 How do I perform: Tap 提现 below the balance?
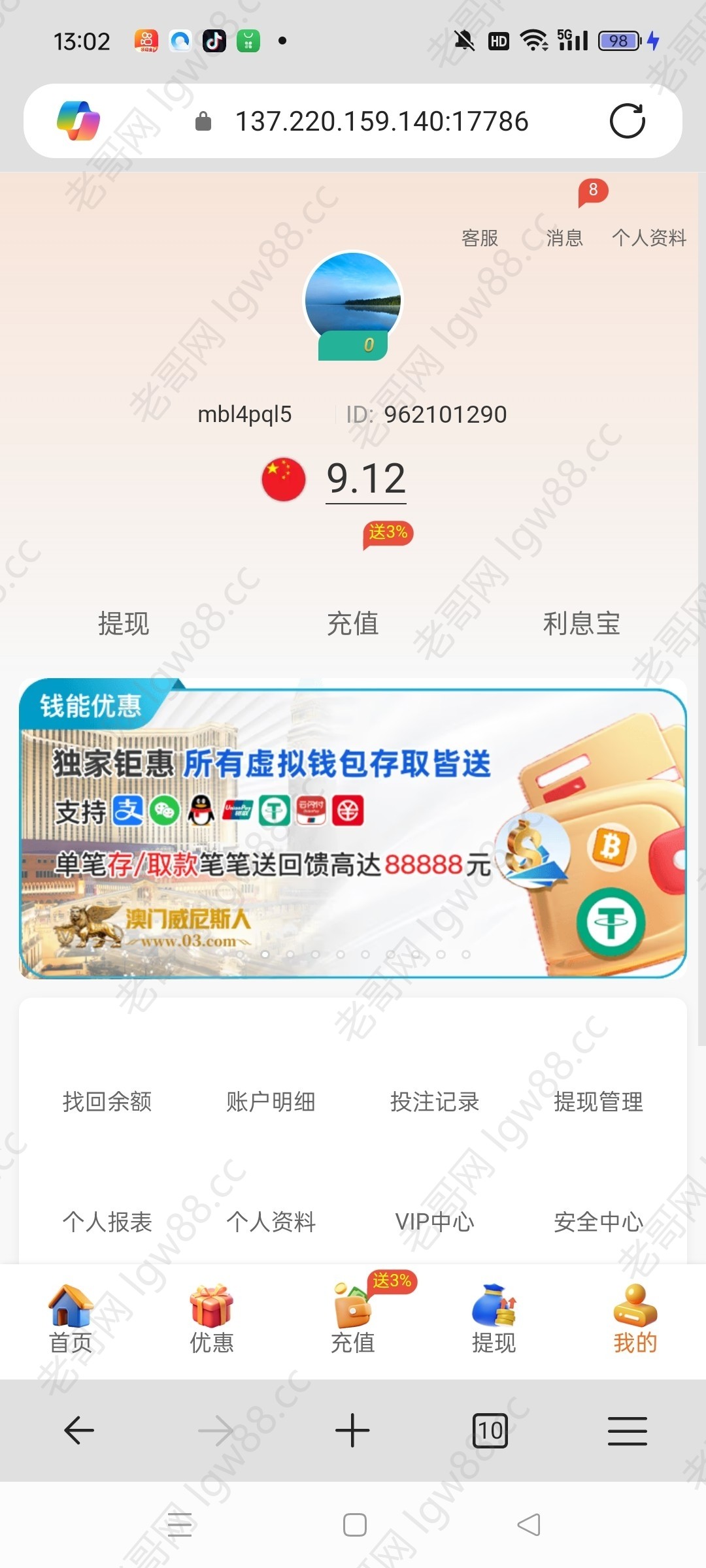tap(124, 623)
